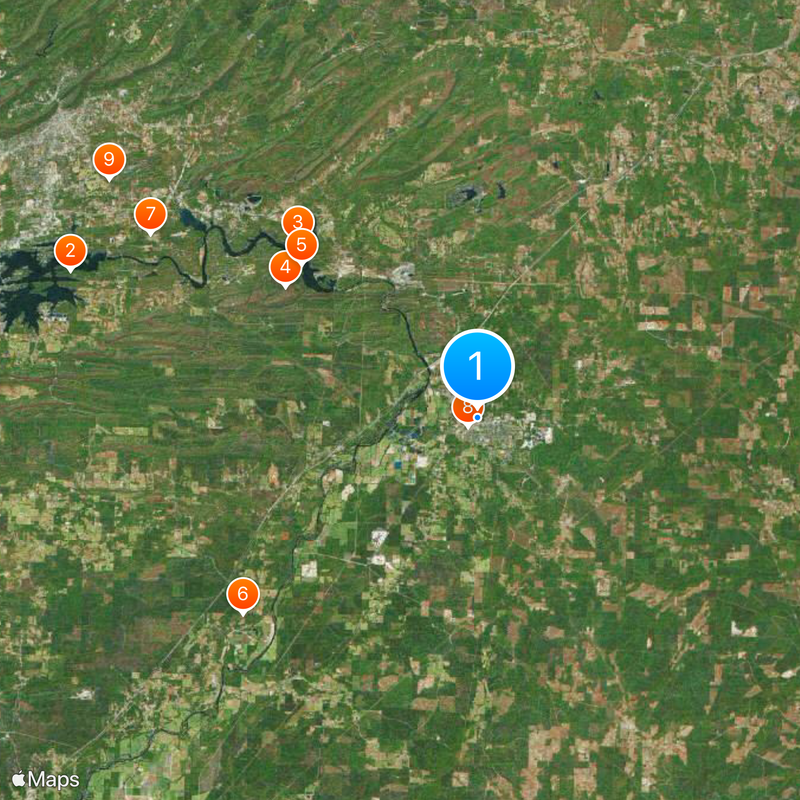Tap the orange map pin numbered 5
Viewport: 800px width, 800px height.
pos(303,244)
